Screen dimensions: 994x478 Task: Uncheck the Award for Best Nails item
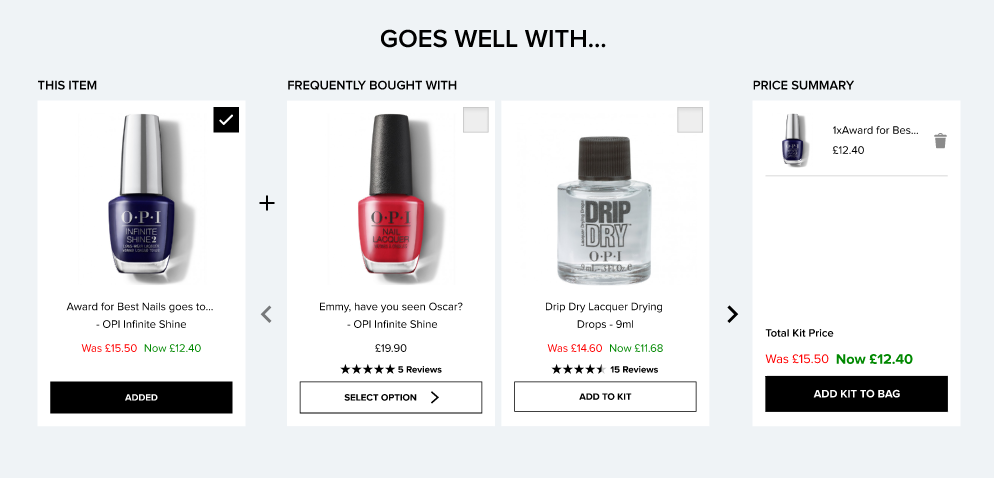[x=226, y=120]
